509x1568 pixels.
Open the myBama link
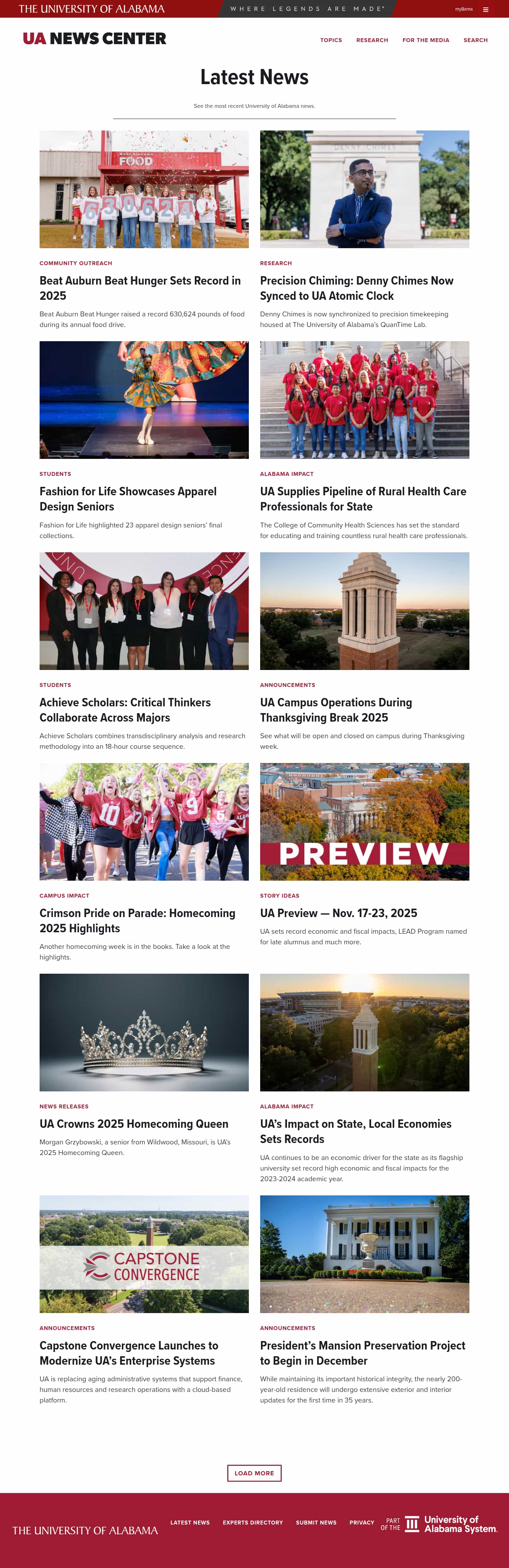[x=463, y=9]
